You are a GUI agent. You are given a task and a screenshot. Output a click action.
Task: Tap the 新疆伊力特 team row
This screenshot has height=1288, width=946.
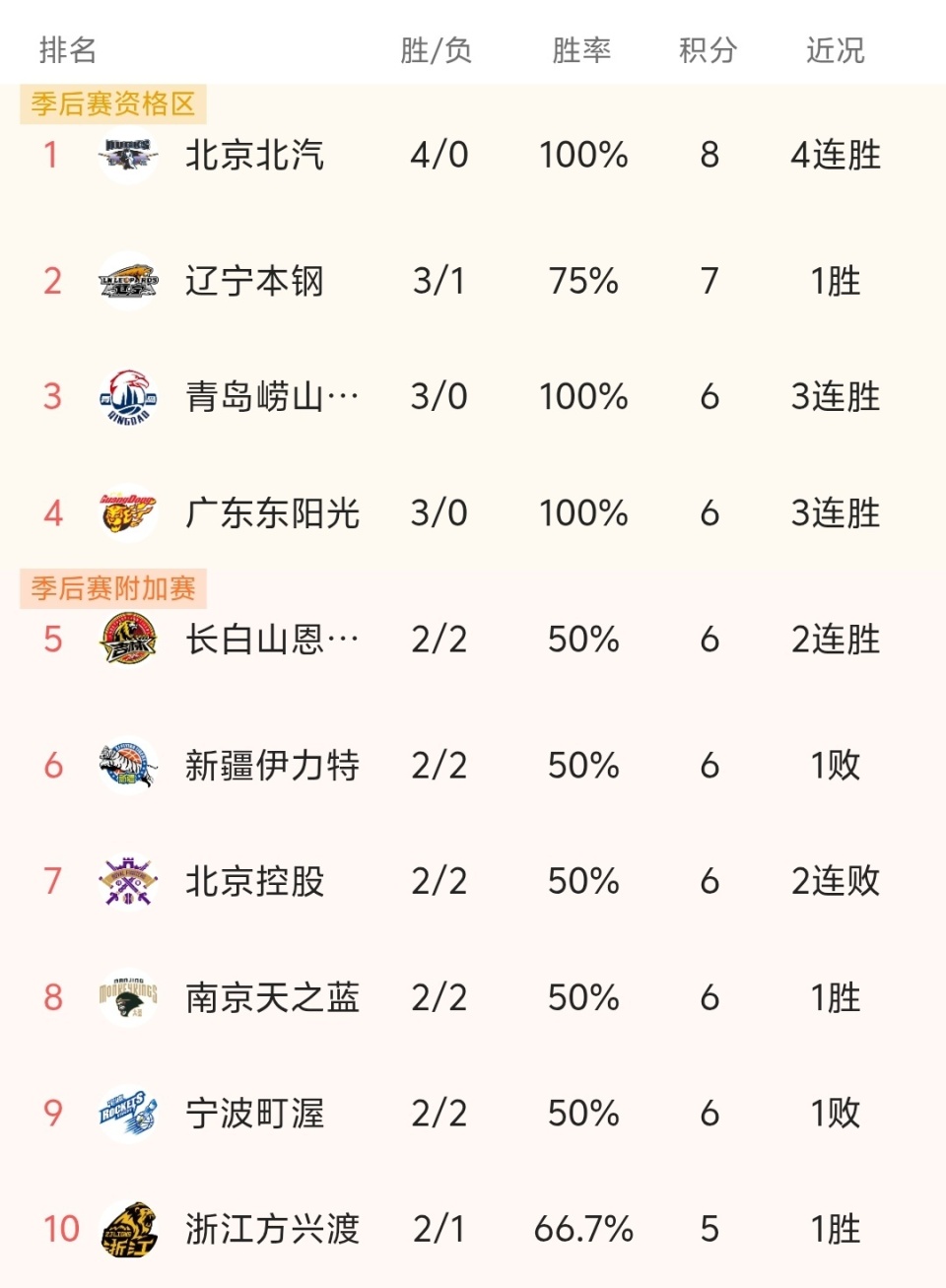[272, 766]
